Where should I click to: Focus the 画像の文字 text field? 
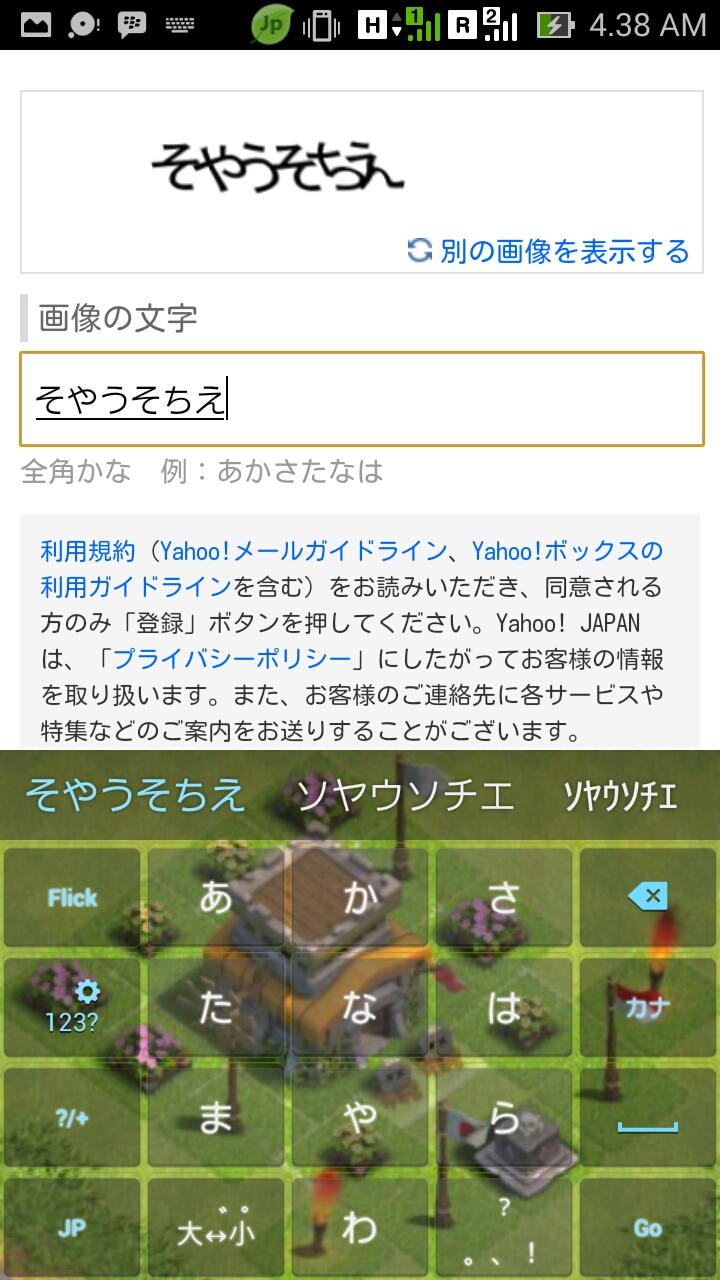(362, 399)
